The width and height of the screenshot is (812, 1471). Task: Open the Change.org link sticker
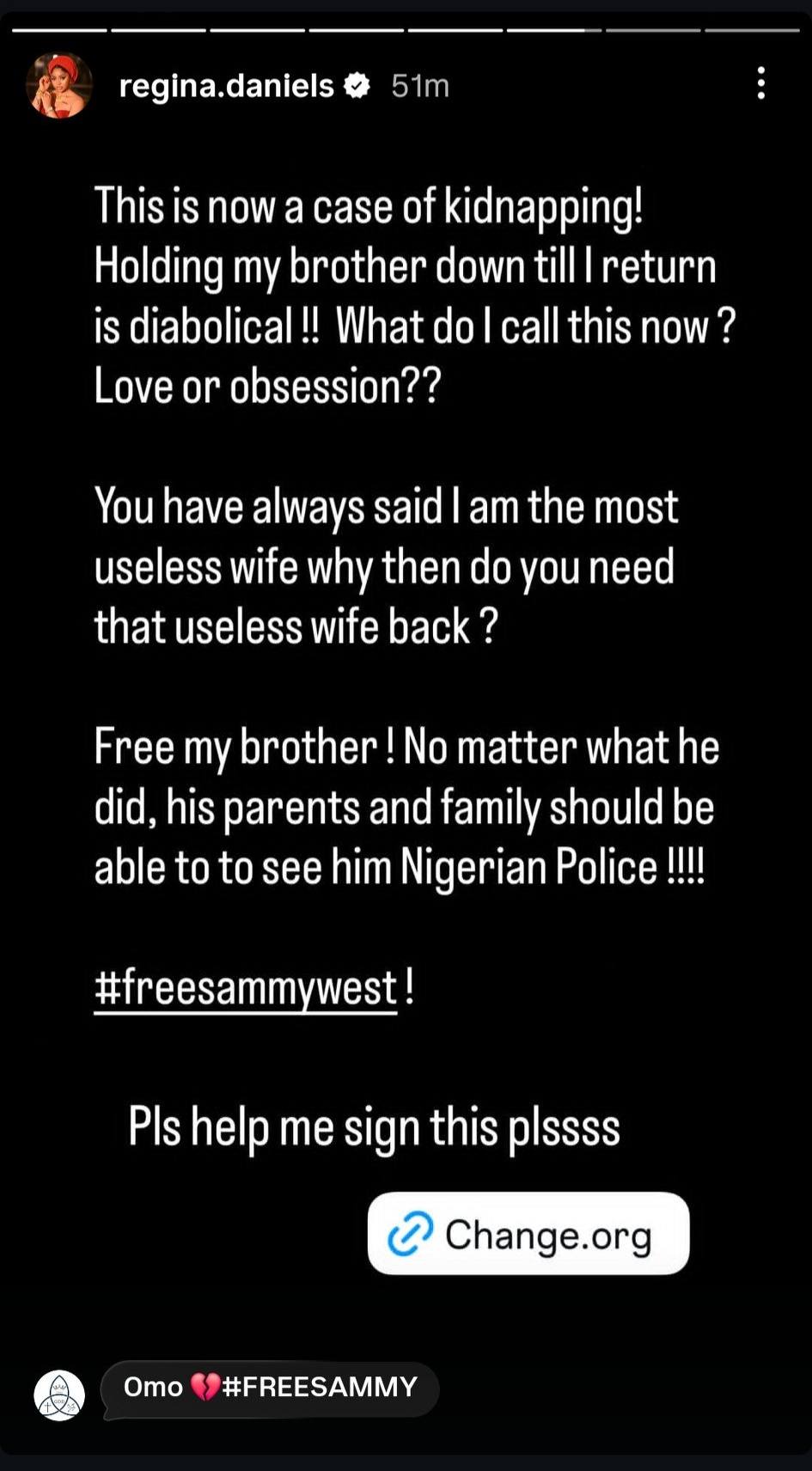pyautogui.click(x=528, y=1233)
